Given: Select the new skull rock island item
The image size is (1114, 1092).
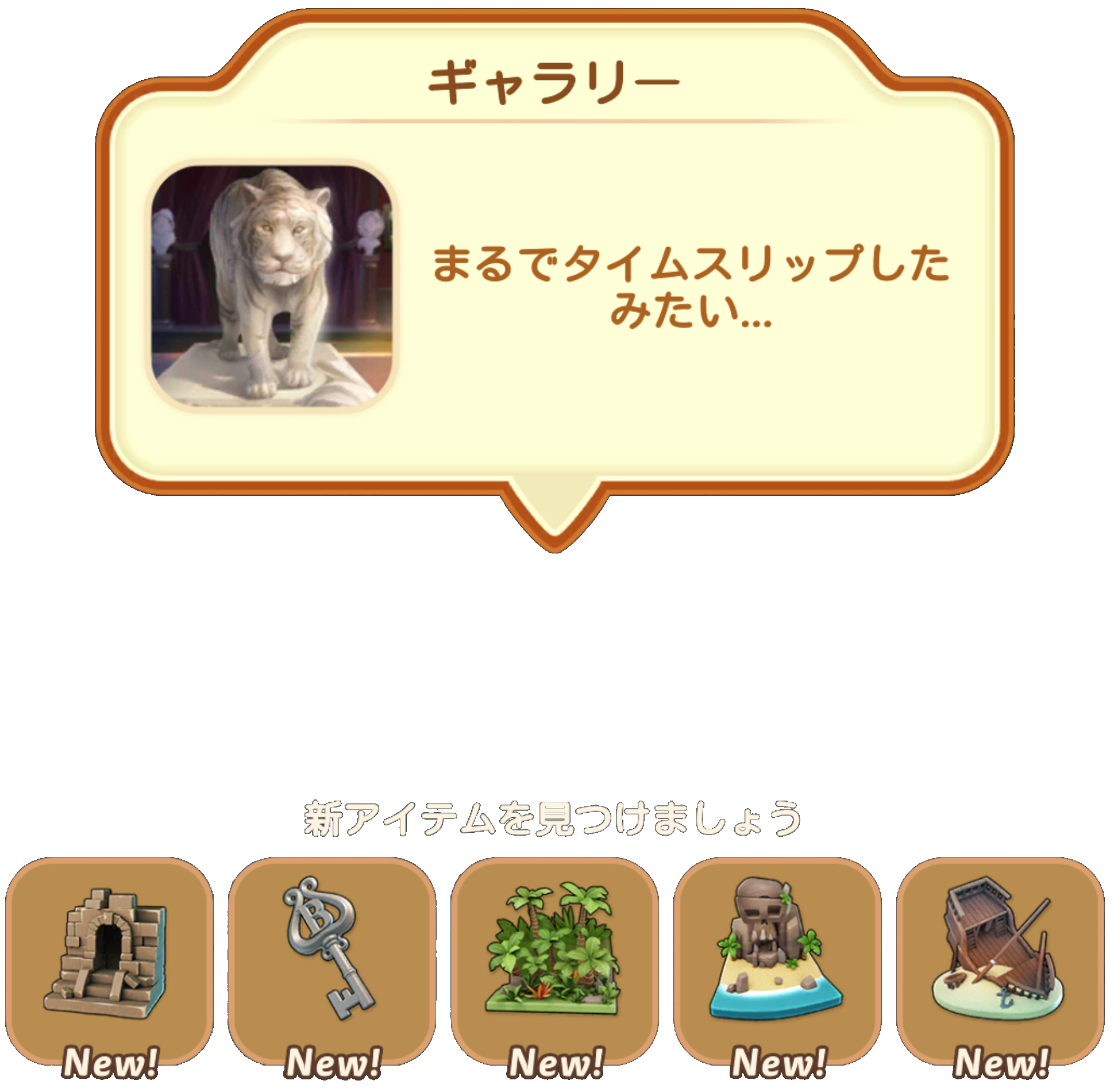Looking at the screenshot, I should (x=777, y=959).
